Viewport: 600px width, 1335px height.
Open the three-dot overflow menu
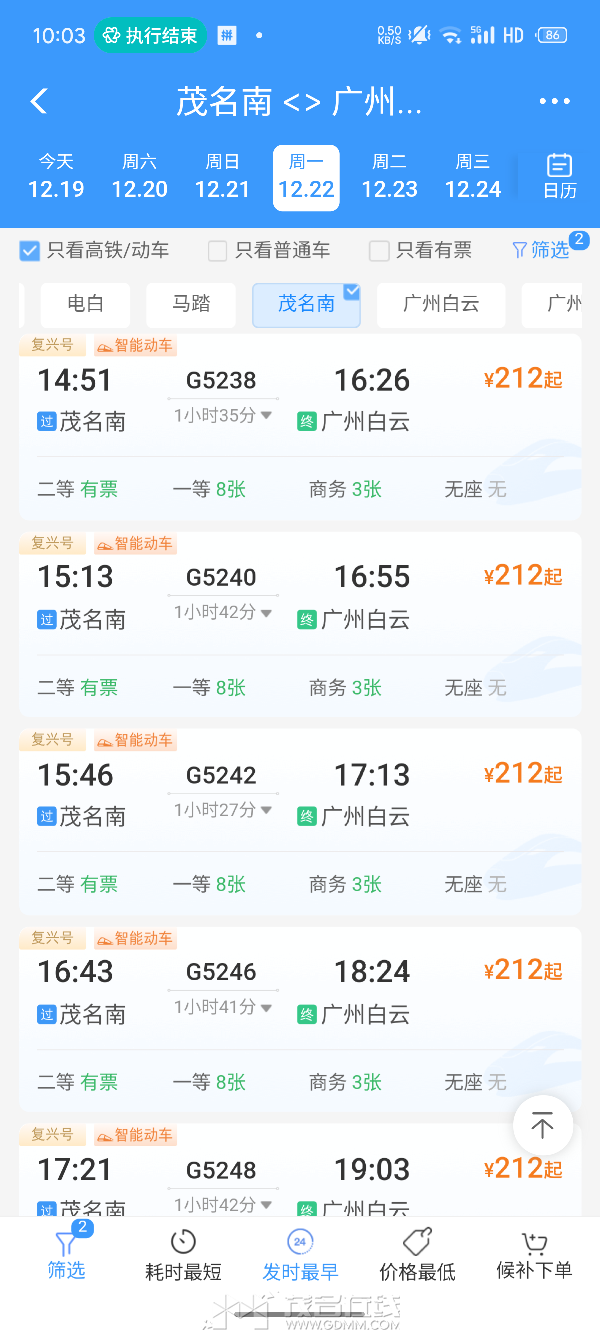(554, 101)
